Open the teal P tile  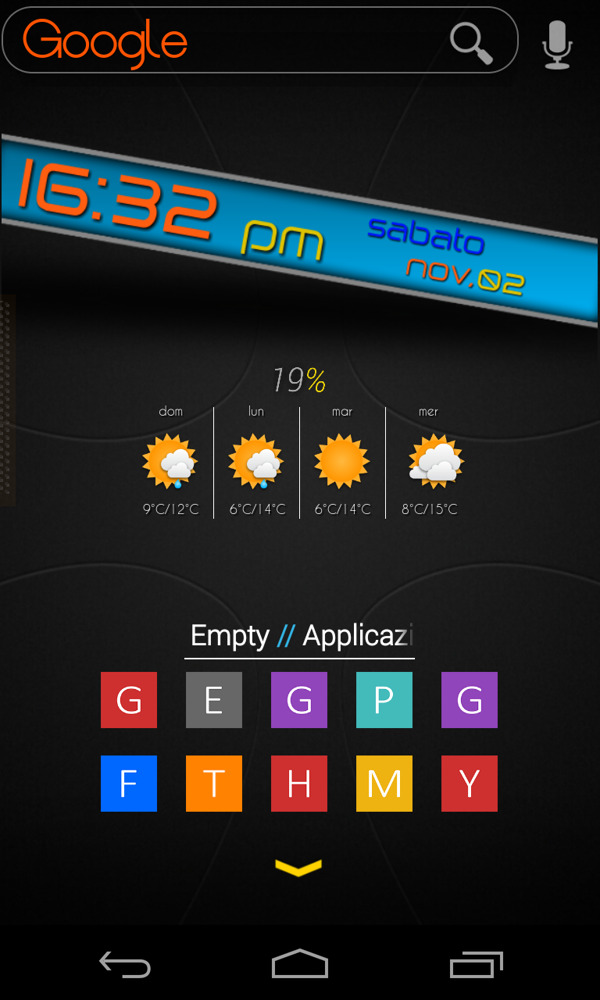(x=384, y=700)
